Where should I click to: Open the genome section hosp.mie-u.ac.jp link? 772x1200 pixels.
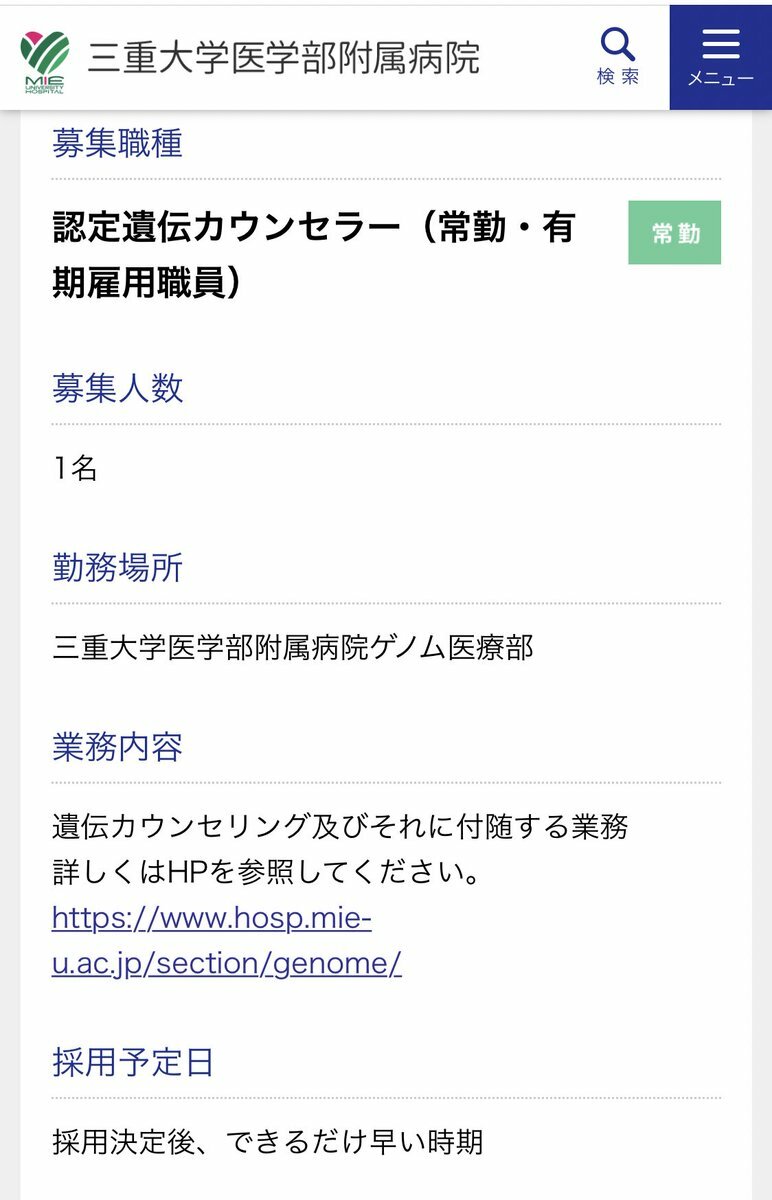click(x=212, y=919)
